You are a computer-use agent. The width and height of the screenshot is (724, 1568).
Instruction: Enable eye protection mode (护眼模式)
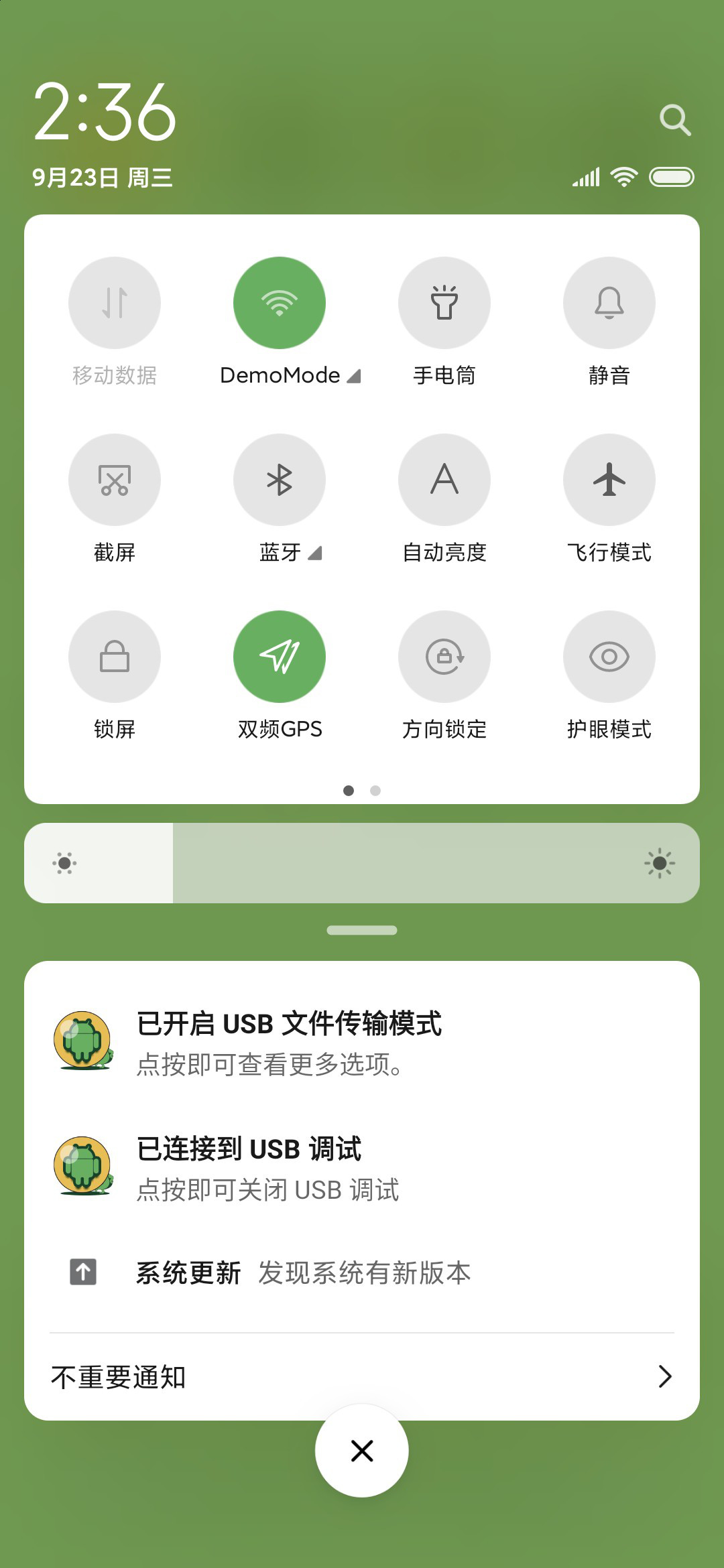click(609, 657)
